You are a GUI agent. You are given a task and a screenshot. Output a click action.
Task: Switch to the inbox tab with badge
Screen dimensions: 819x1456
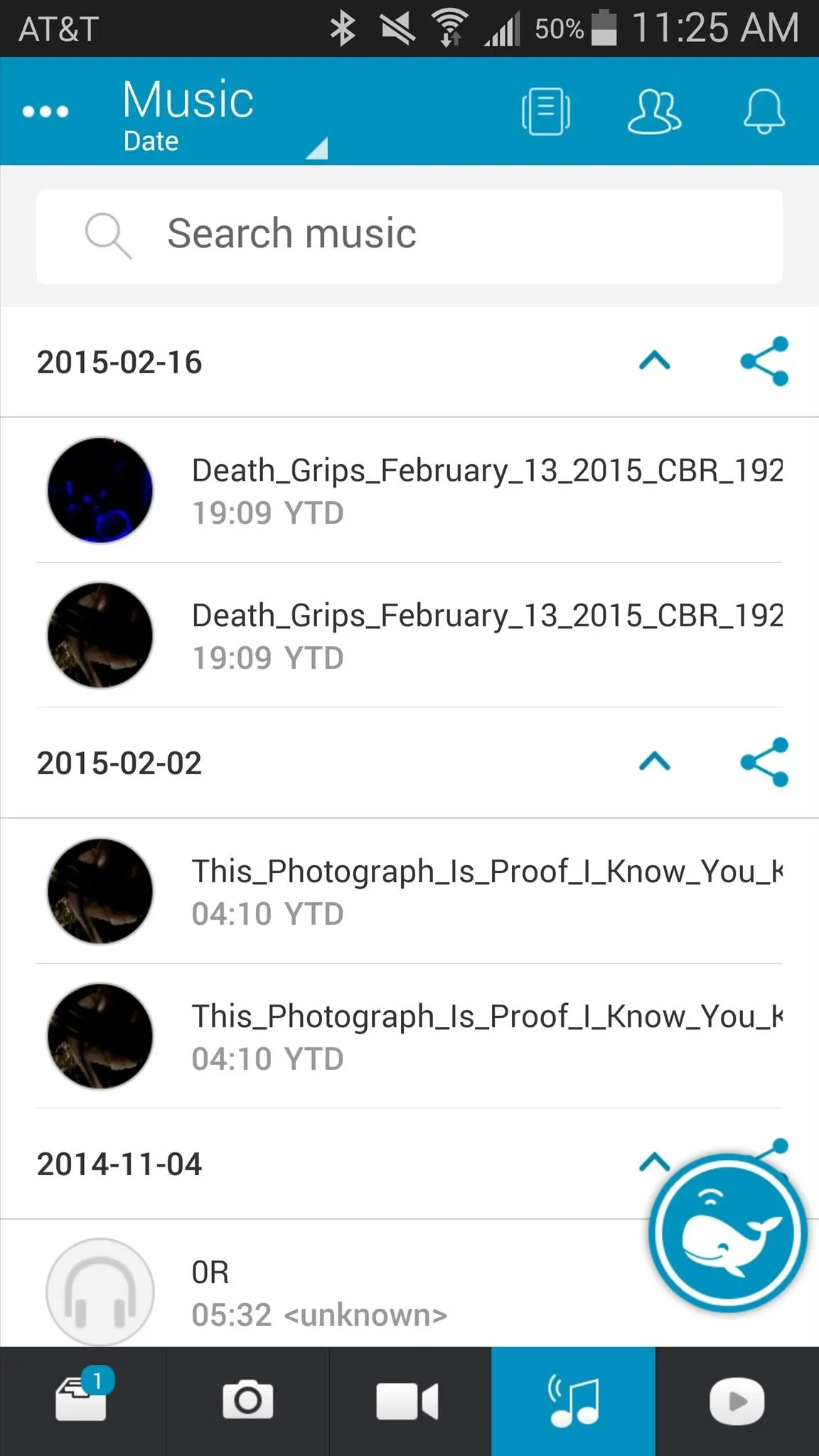click(x=82, y=1401)
